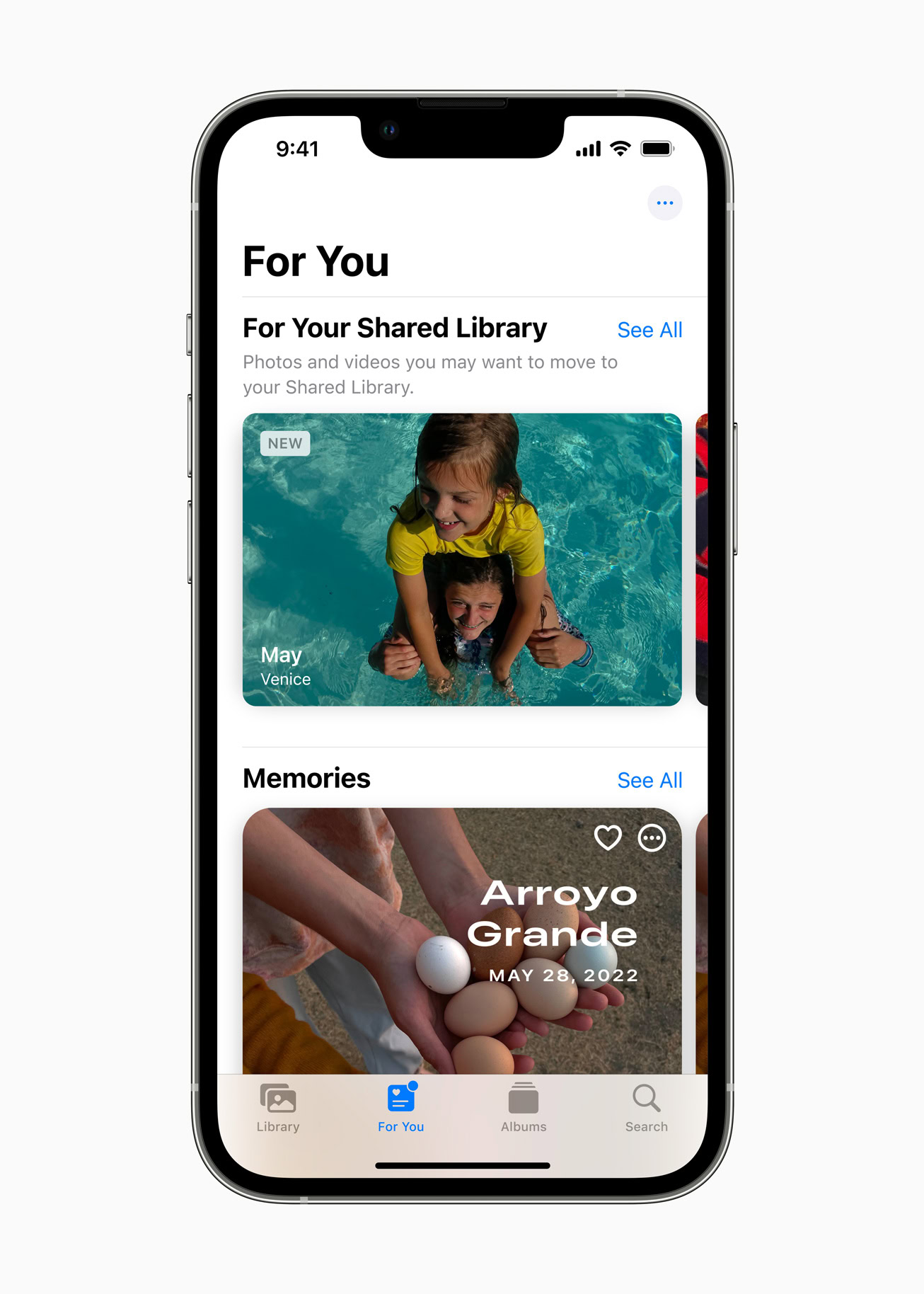
Task: See all Memories
Action: (649, 780)
